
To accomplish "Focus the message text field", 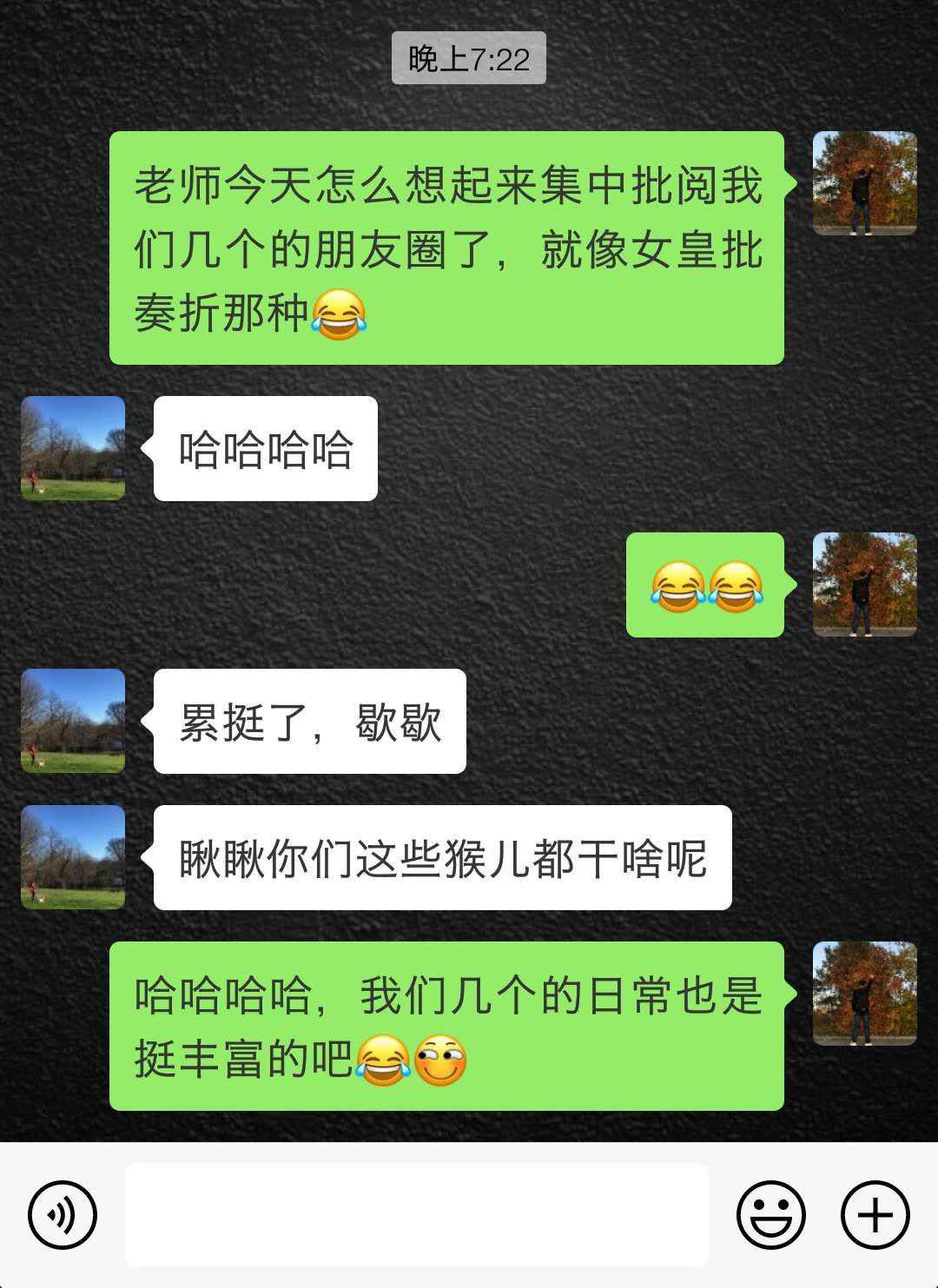I will point(417,1214).
